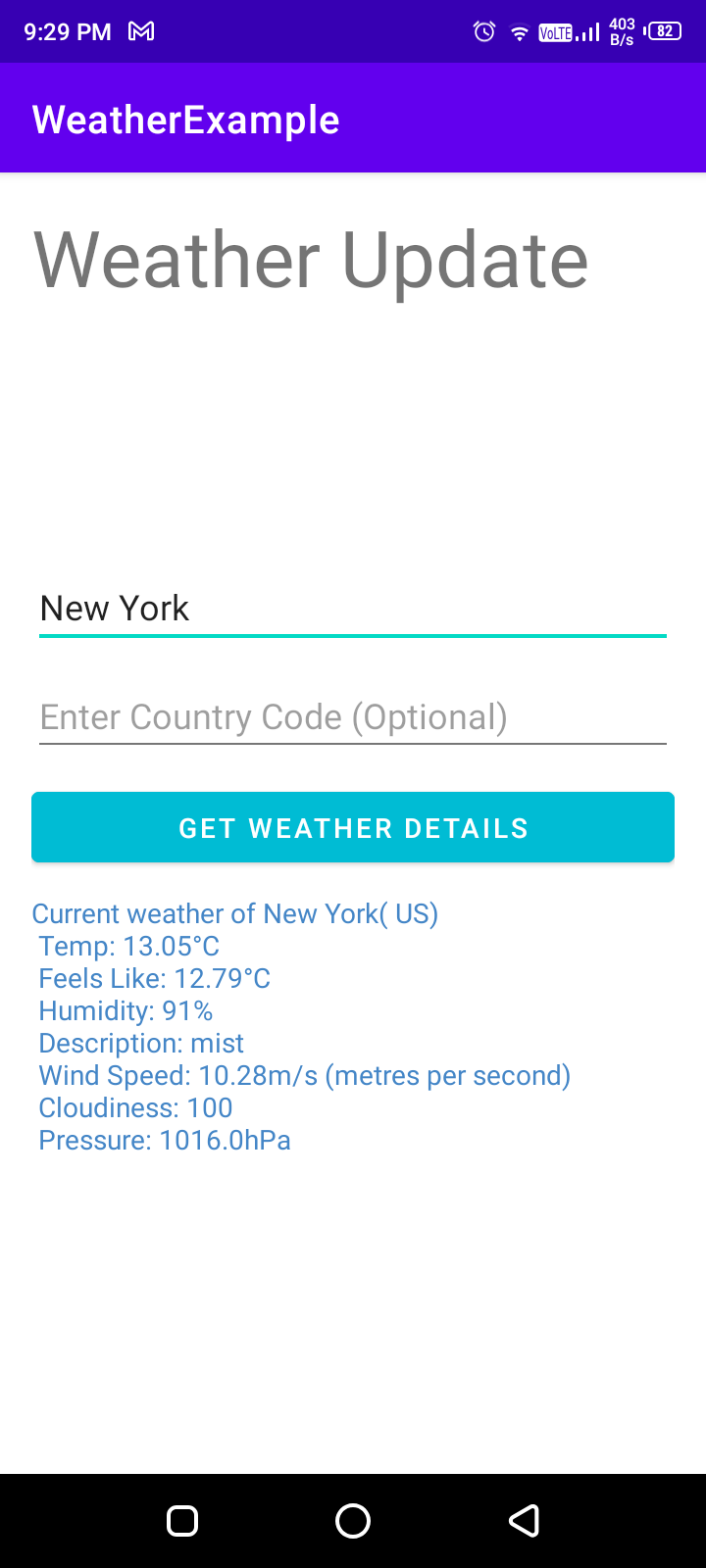Tap the Get Weather Details button
Screen dimensions: 706x1568
353,828
